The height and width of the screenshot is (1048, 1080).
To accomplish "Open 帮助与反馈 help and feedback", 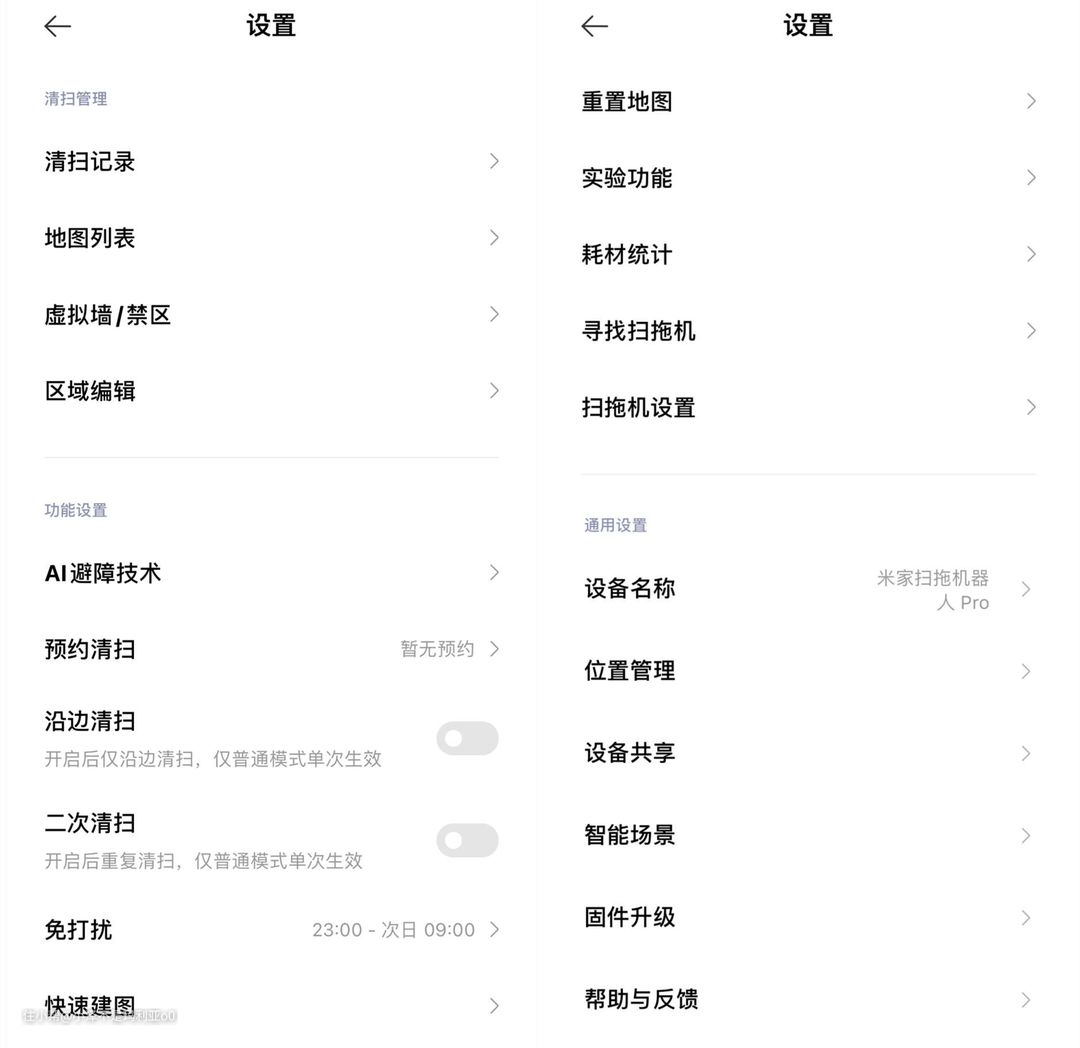I will (808, 999).
